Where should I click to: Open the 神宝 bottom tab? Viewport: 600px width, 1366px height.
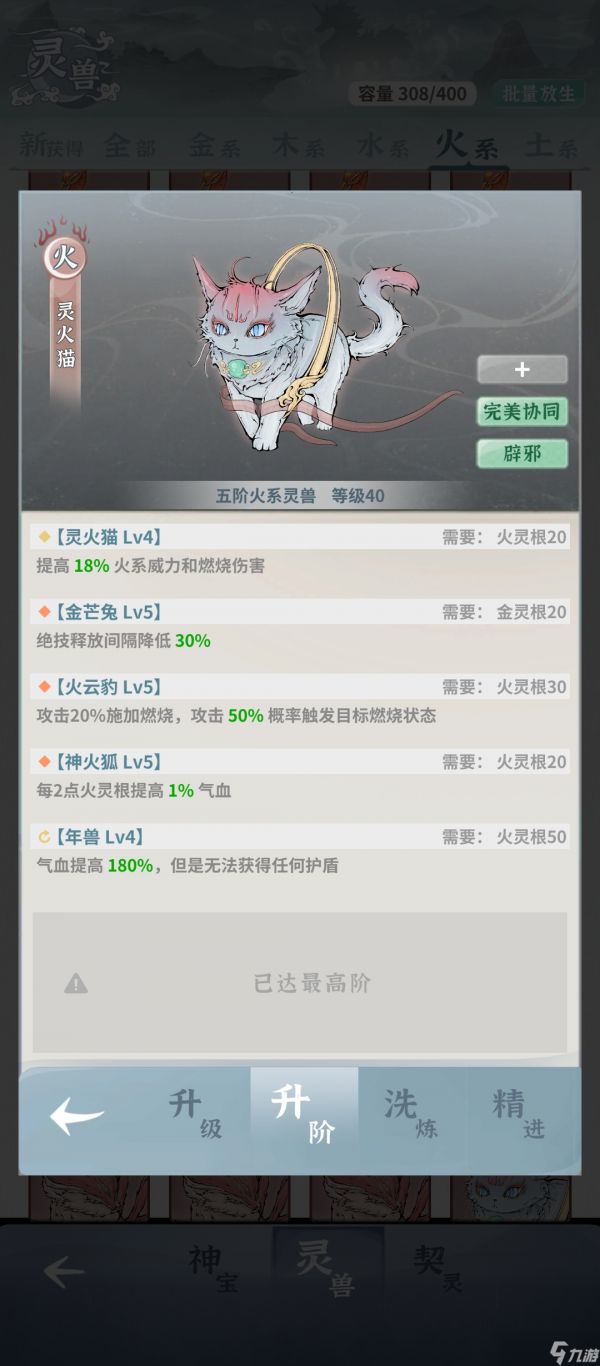click(x=213, y=1269)
